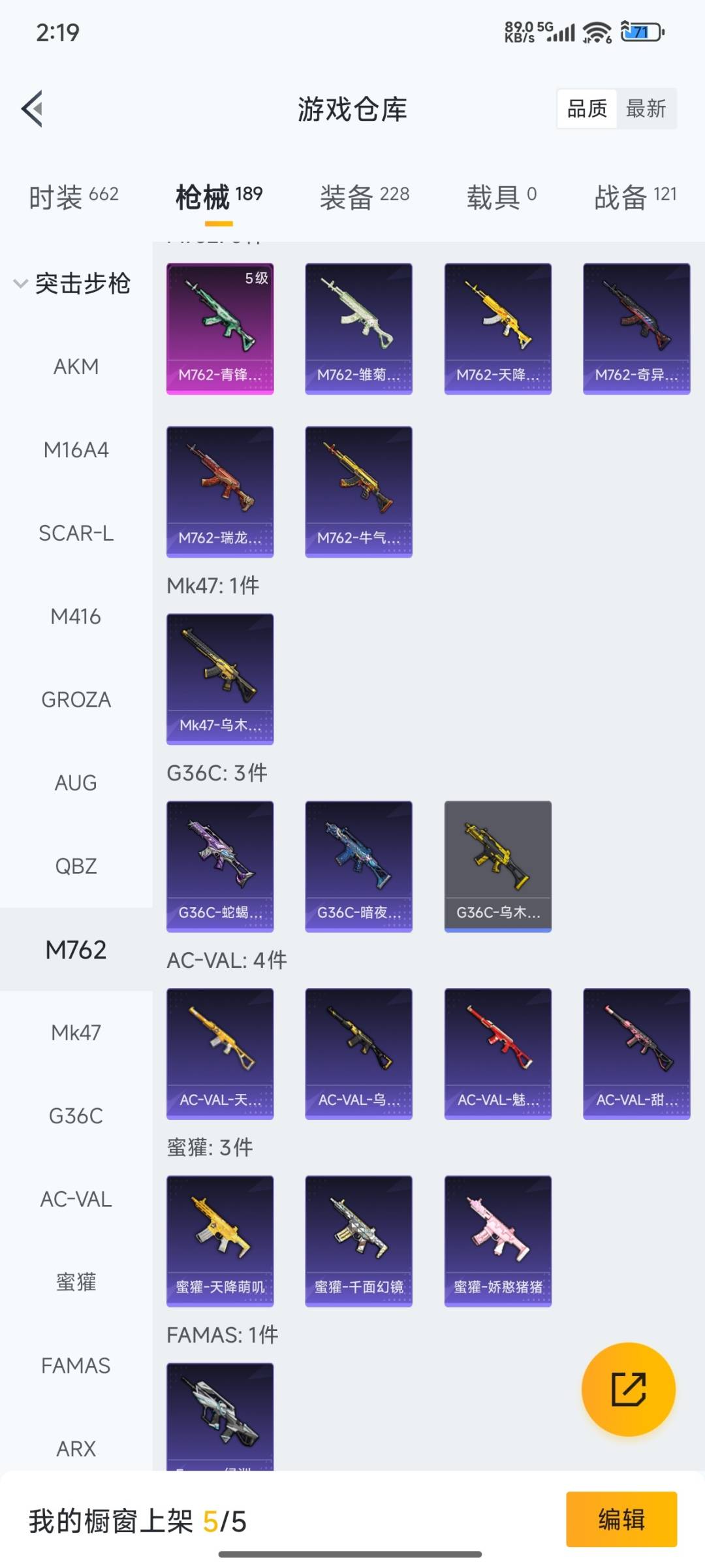This screenshot has height=1568, width=705.
Task: Sort by 最新
Action: [646, 108]
